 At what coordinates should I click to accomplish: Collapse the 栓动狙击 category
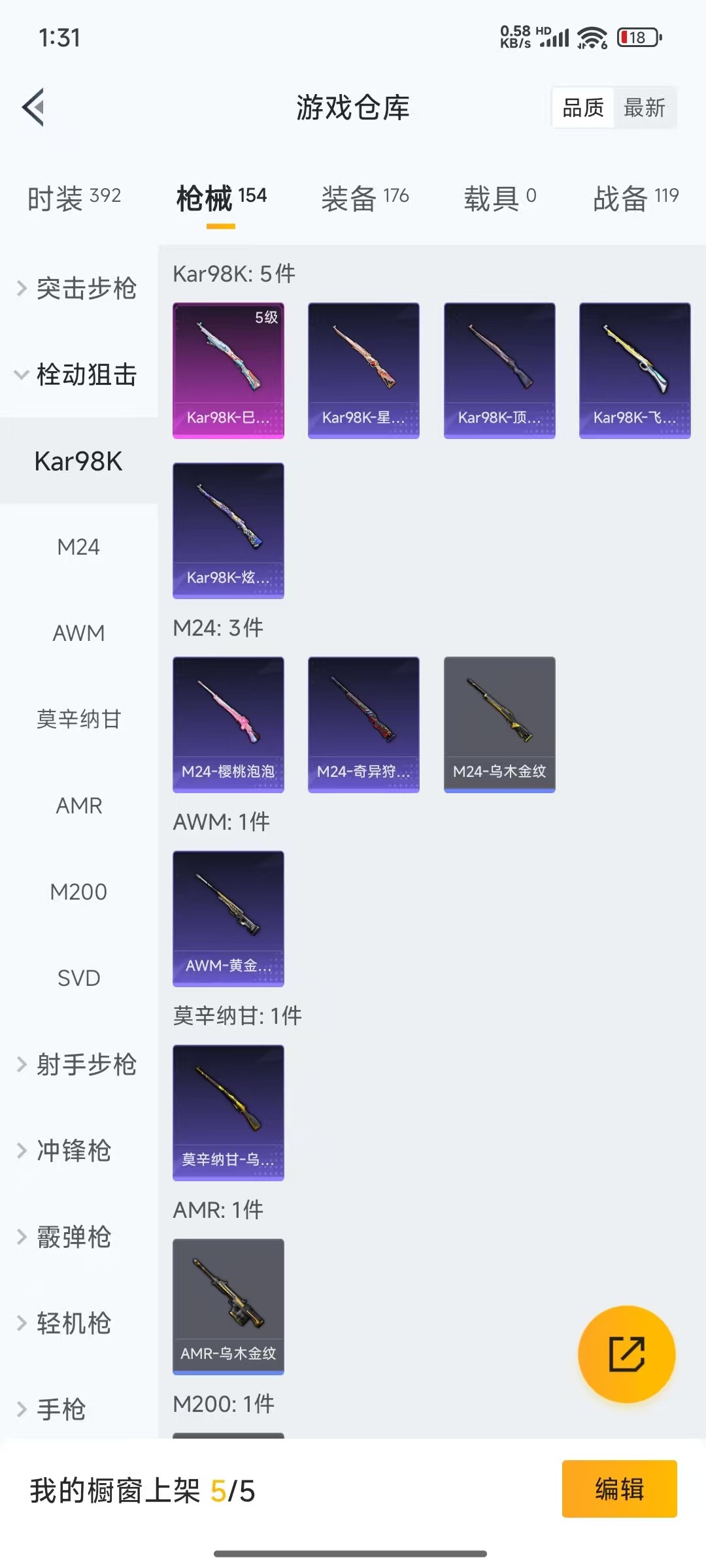coord(78,375)
